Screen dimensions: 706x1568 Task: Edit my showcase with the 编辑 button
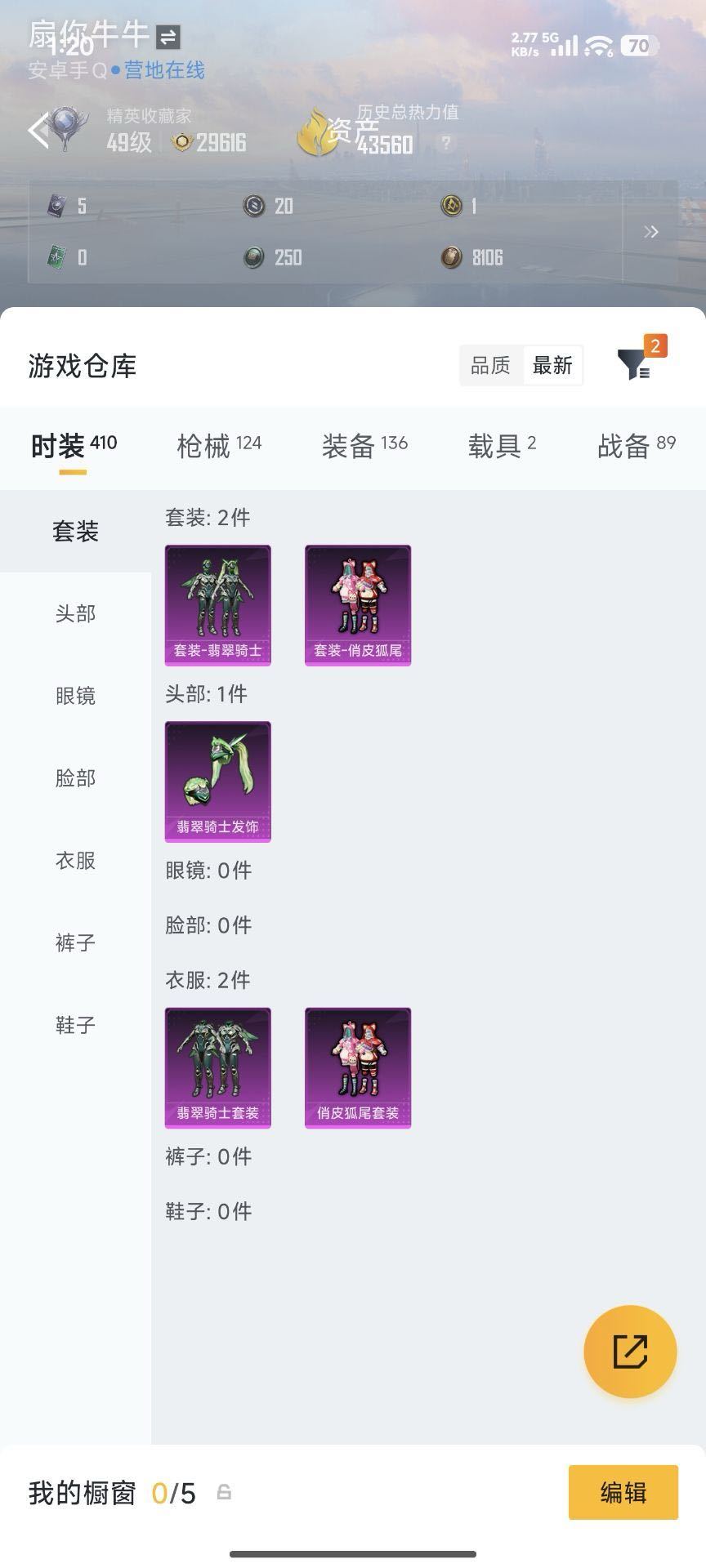click(x=623, y=1492)
